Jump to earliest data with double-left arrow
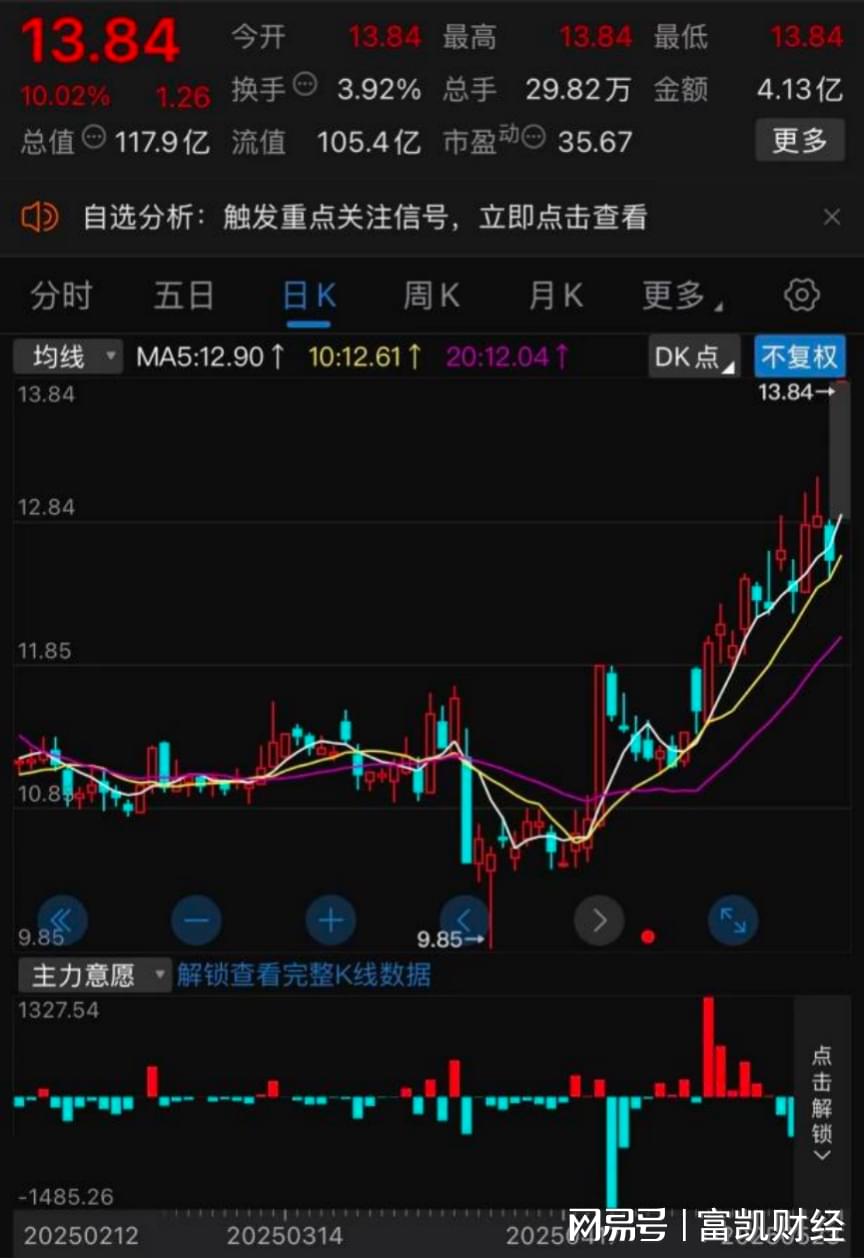The image size is (866, 1260). pos(62,919)
